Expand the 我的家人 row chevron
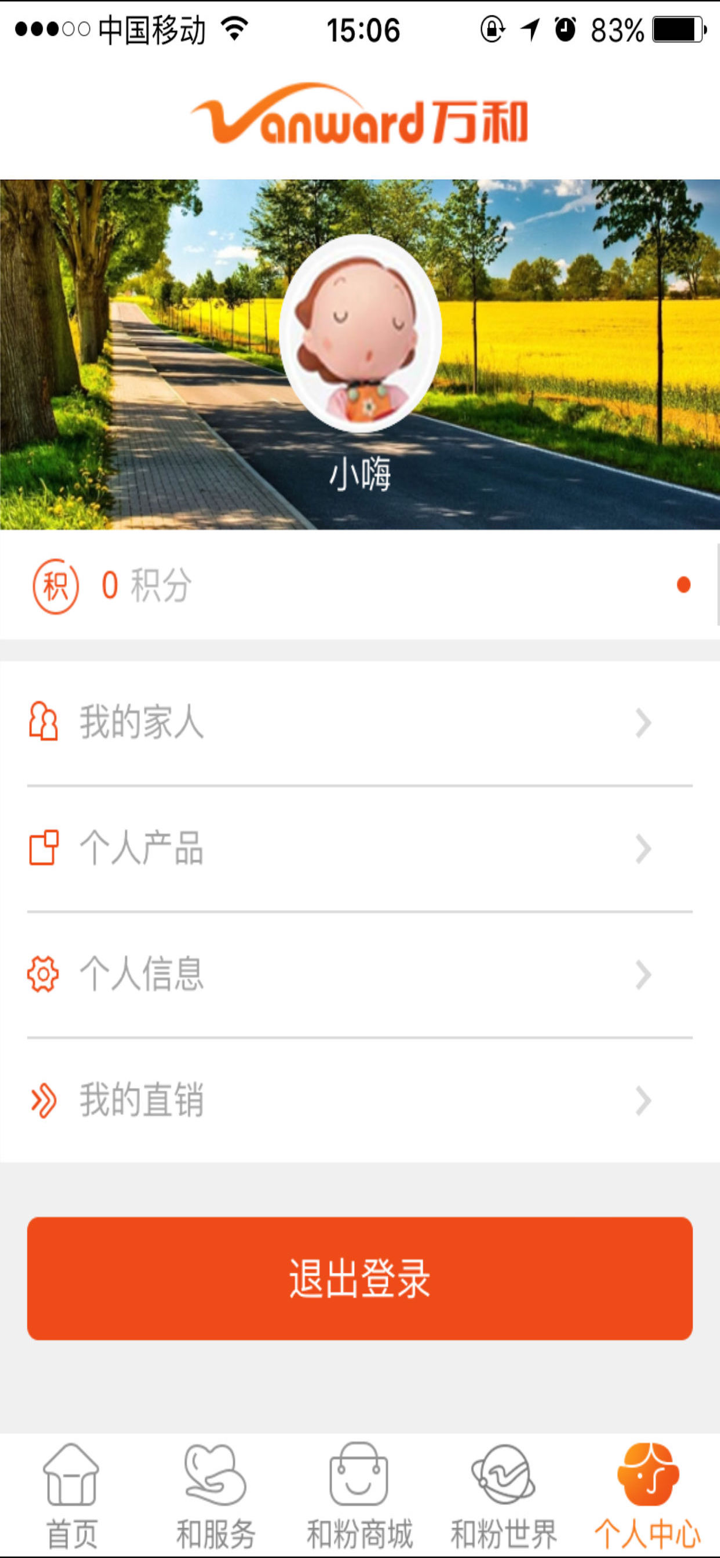 point(643,723)
